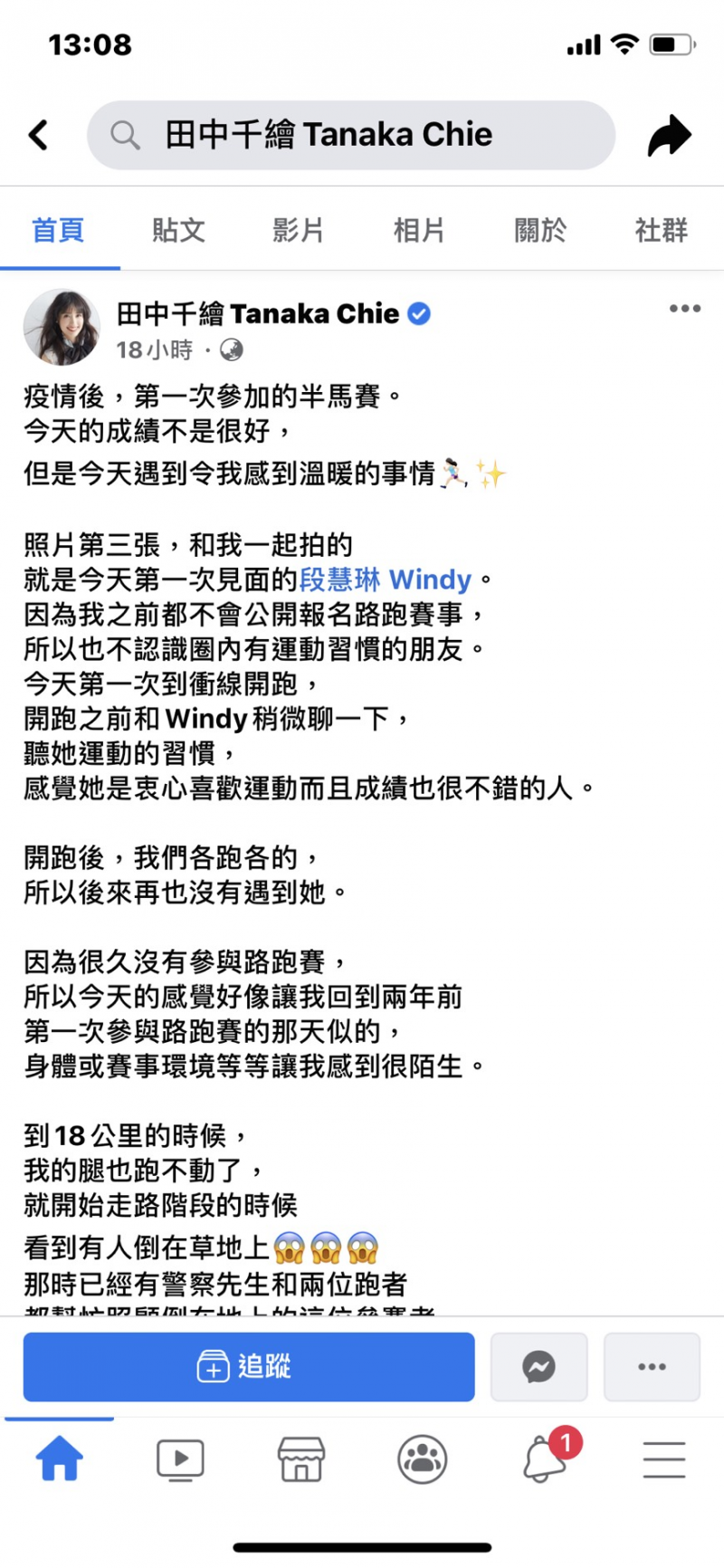Share this page via arrow icon
This screenshot has height=1568, width=724.
tap(669, 136)
